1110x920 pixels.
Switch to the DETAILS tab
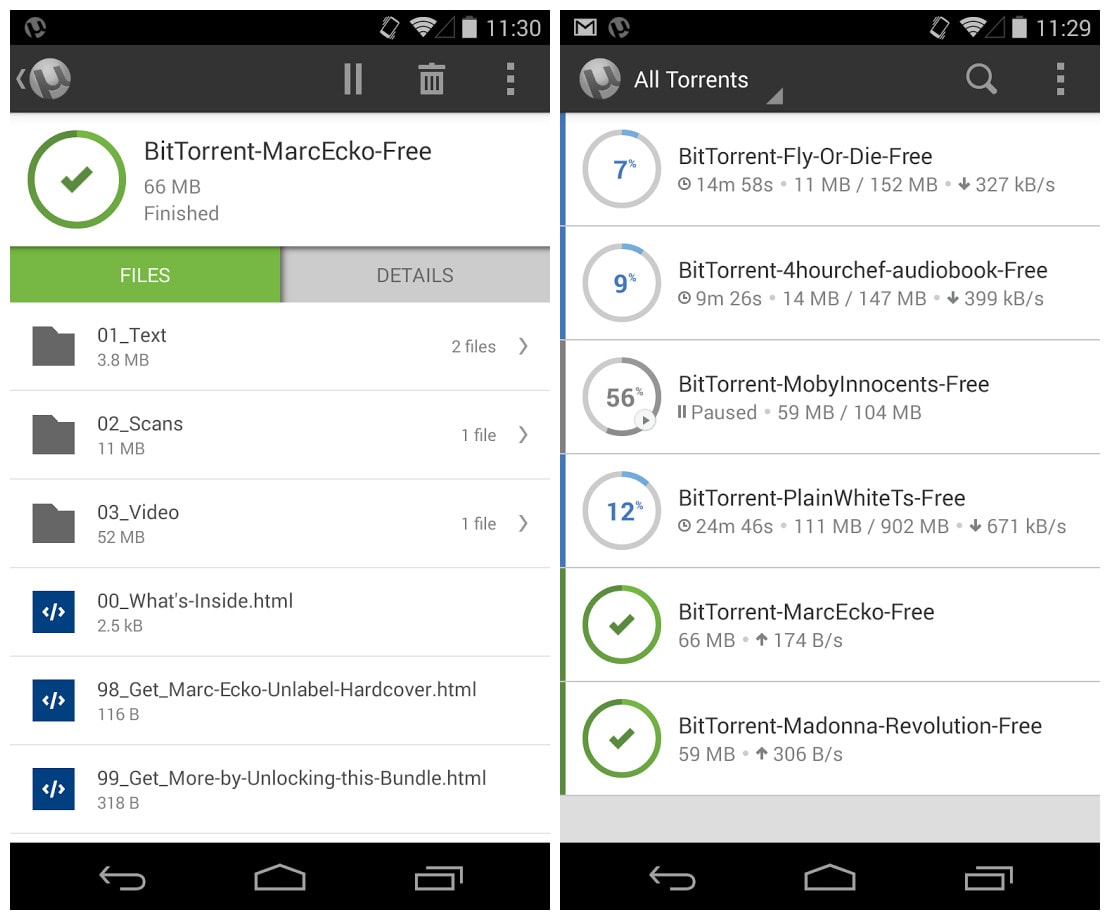click(415, 275)
